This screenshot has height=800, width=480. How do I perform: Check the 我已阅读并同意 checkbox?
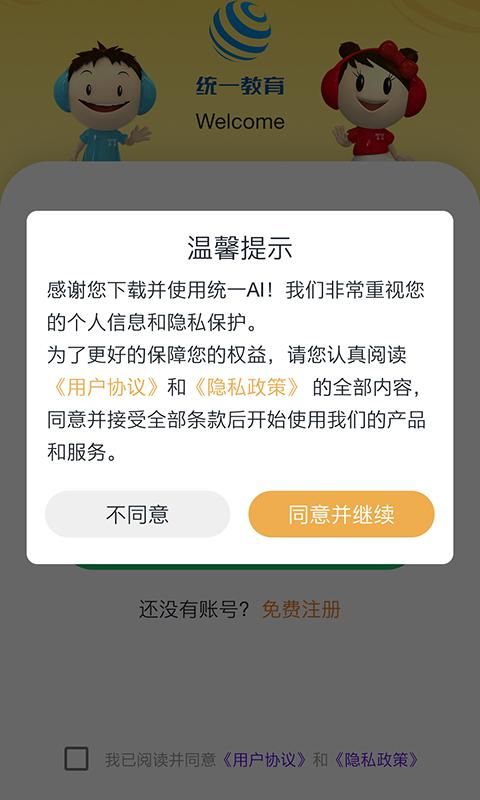(77, 759)
